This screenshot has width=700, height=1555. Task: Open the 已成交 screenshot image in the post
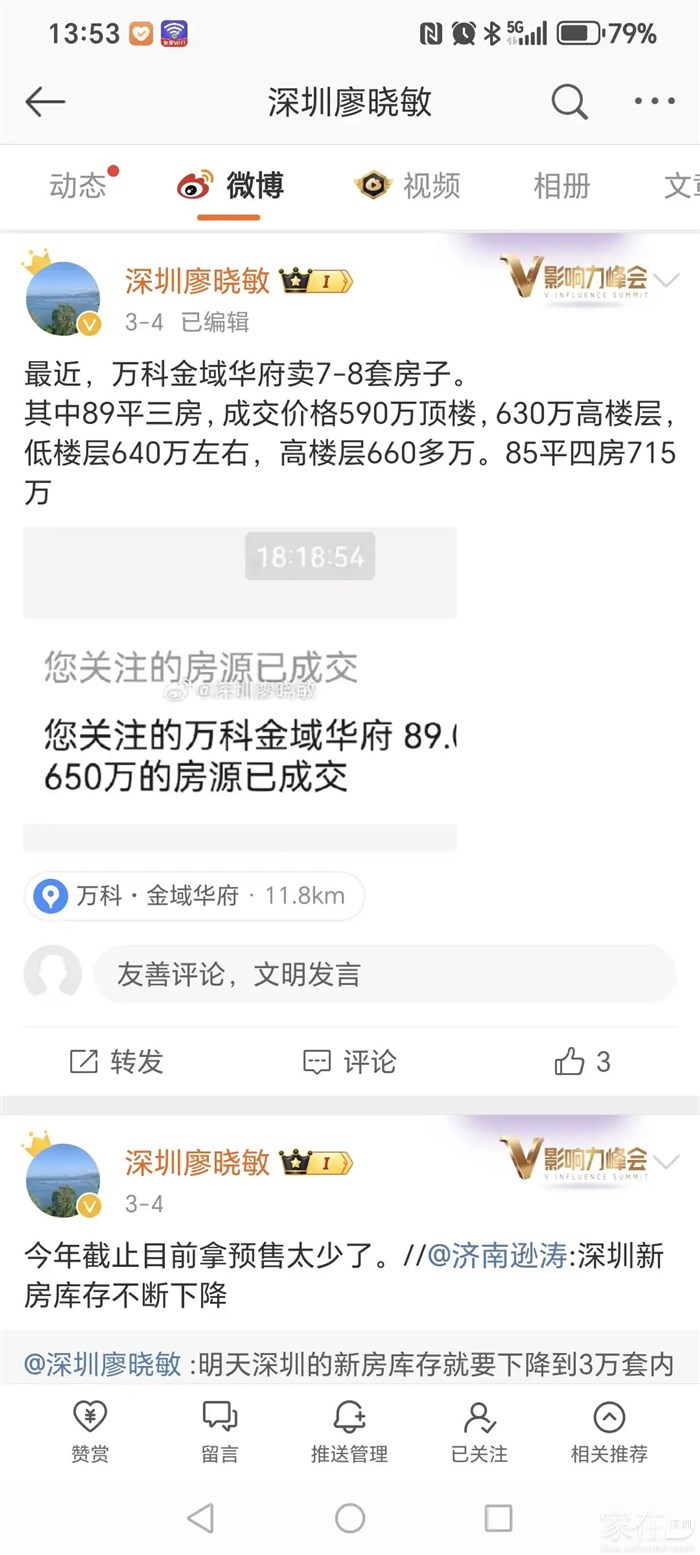point(240,689)
